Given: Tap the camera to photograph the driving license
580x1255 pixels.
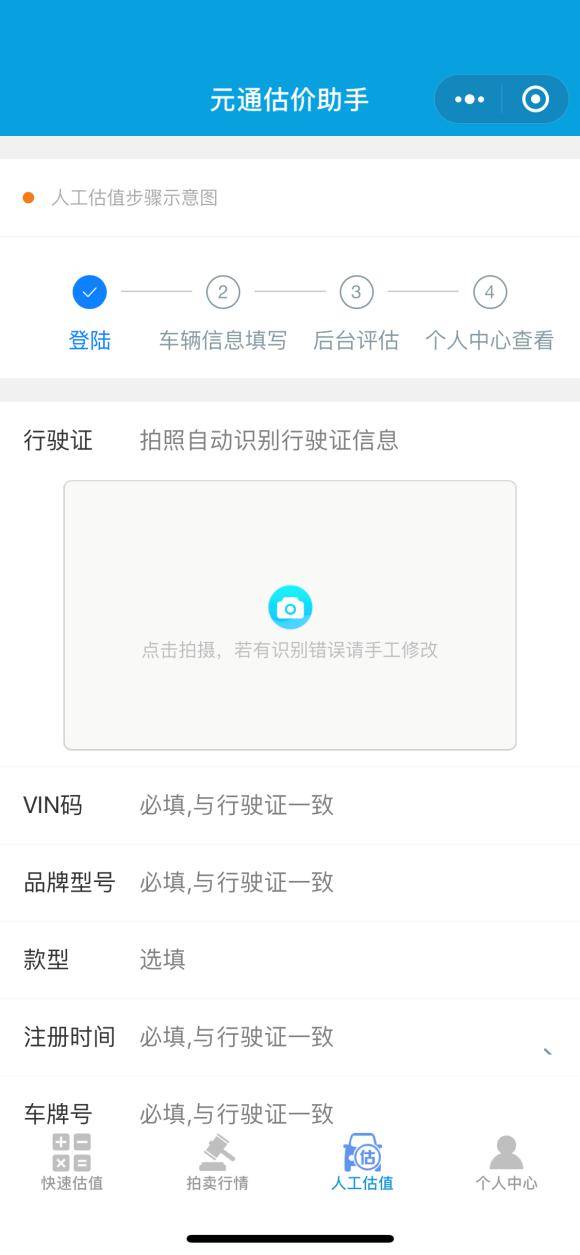Looking at the screenshot, I should click(x=290, y=608).
